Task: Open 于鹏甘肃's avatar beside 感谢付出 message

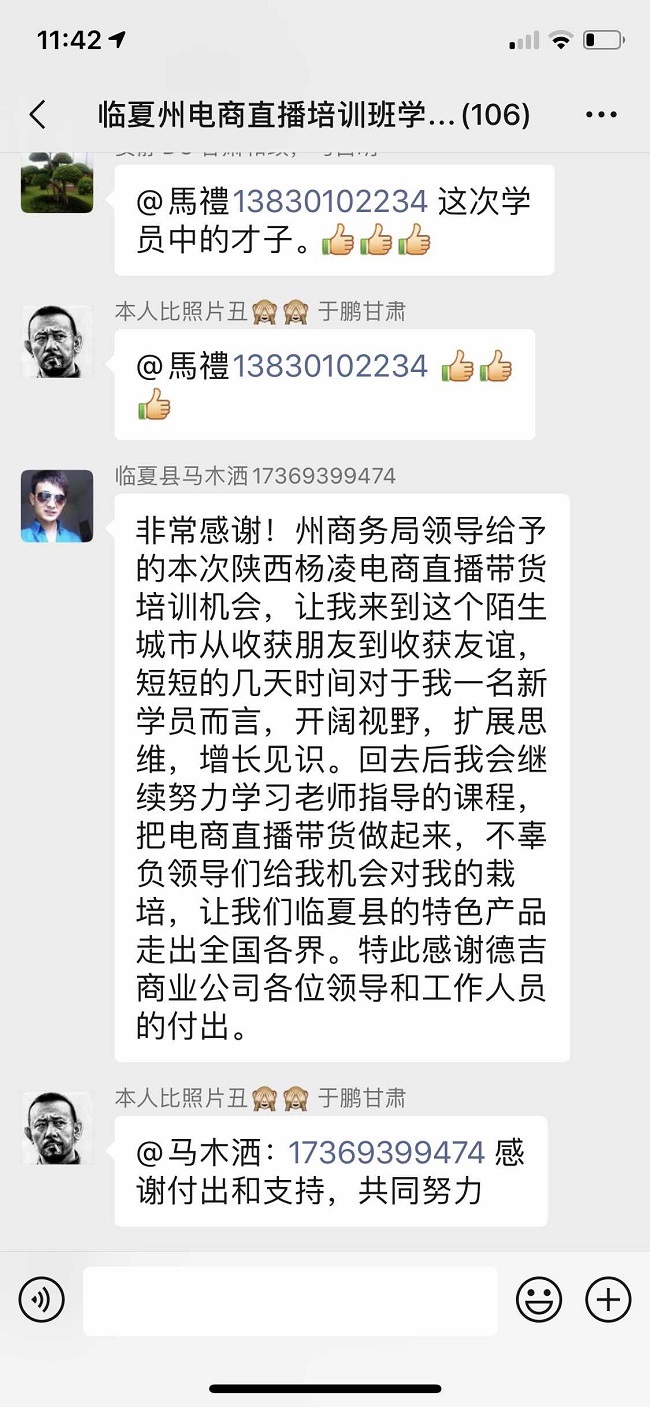Action: coord(57,1128)
